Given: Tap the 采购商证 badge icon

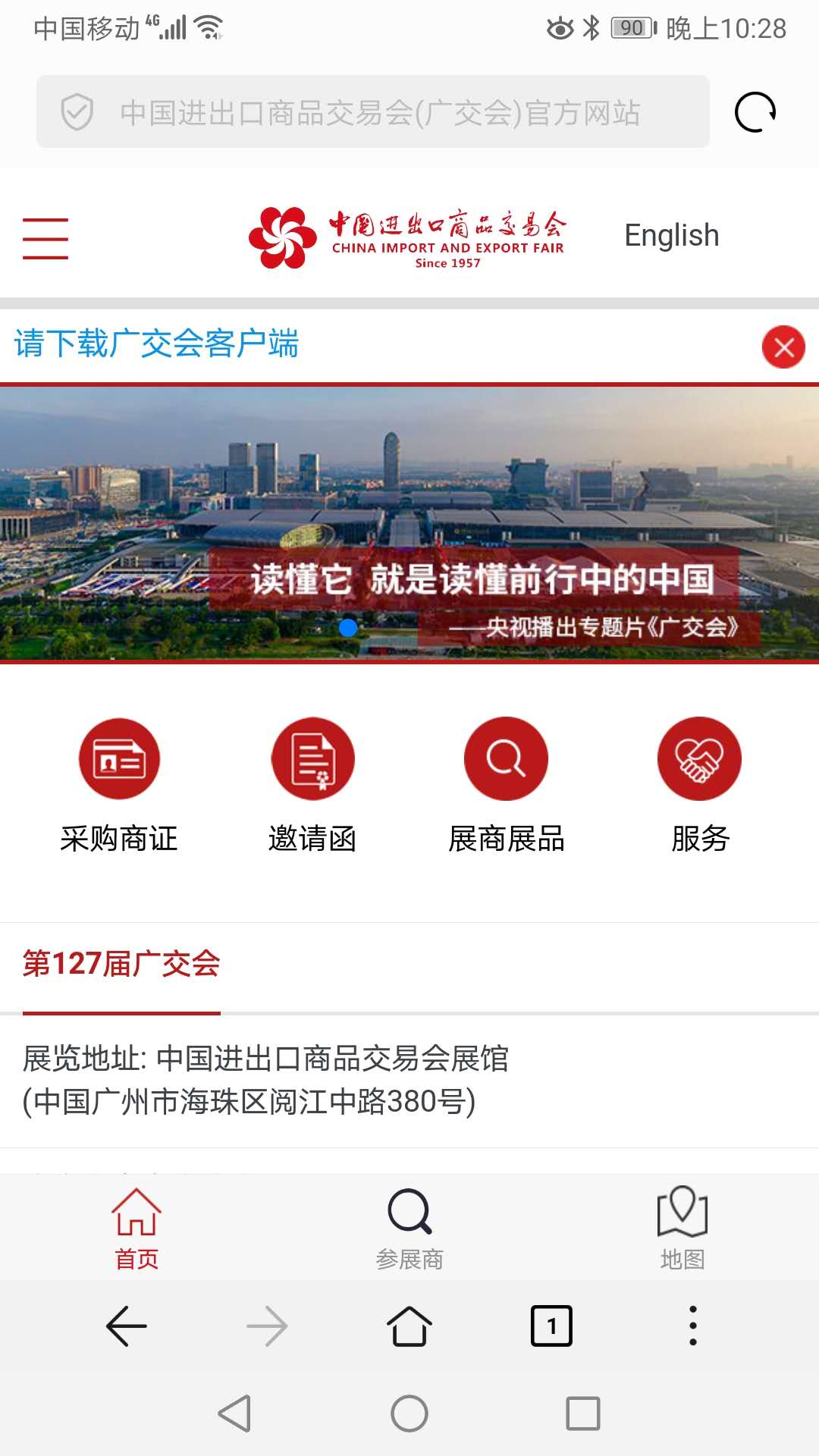Looking at the screenshot, I should (x=118, y=758).
